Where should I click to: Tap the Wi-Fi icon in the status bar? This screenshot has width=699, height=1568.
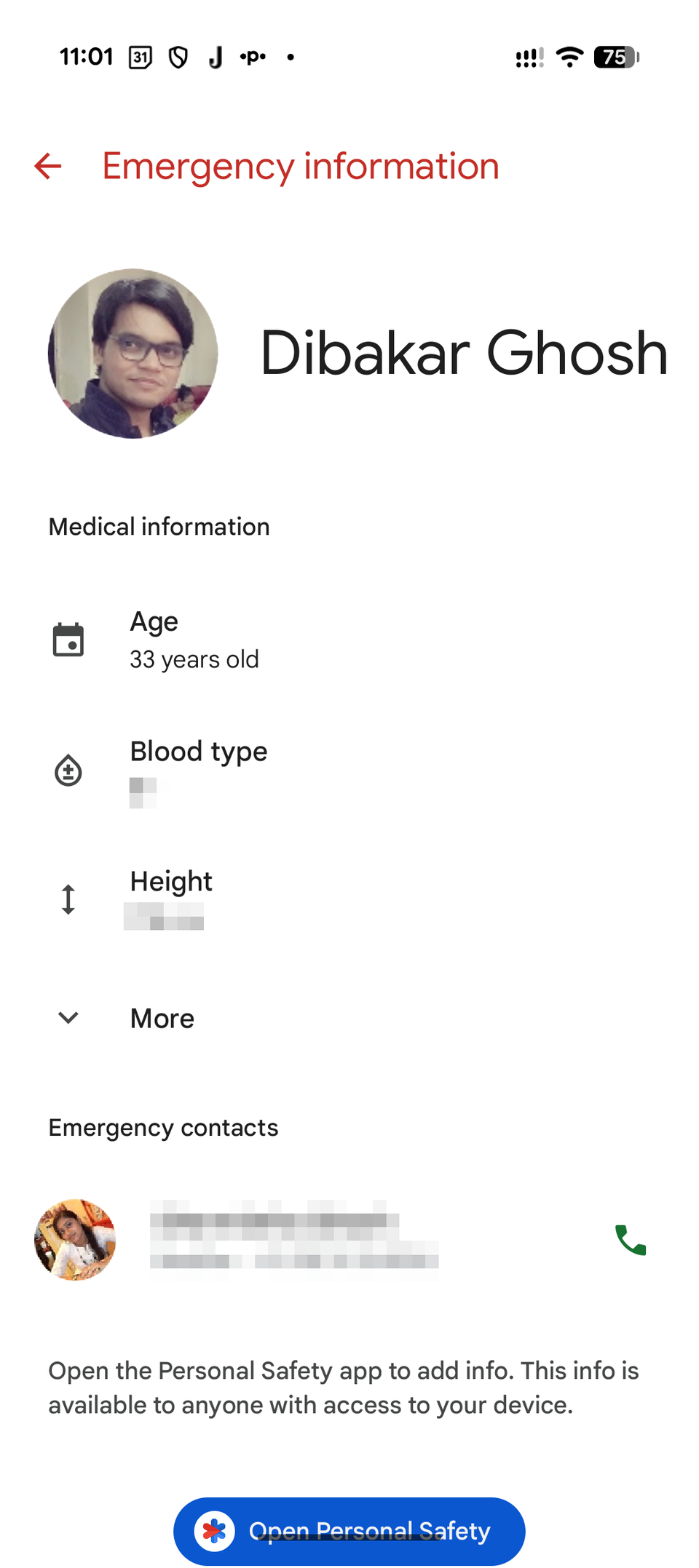click(569, 57)
